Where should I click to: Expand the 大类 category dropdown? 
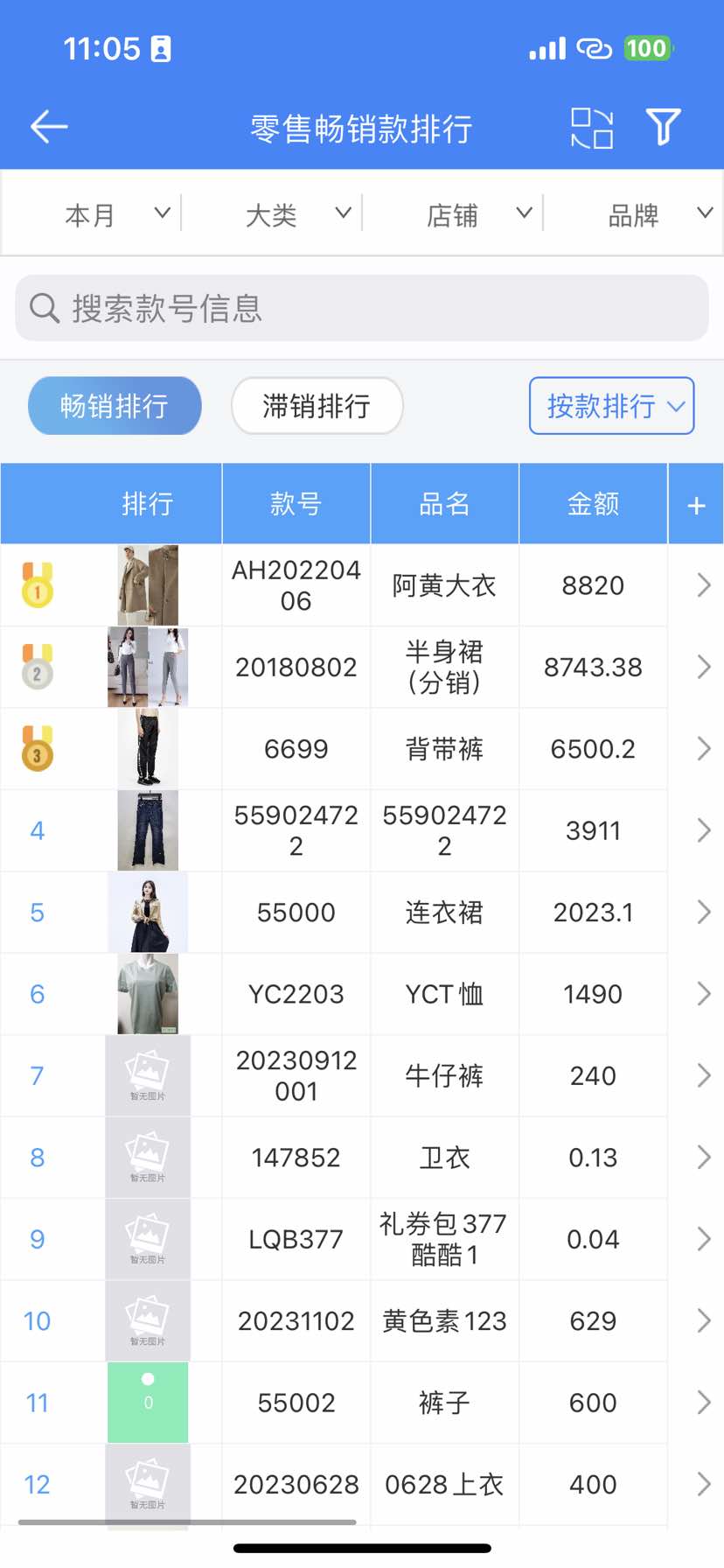click(296, 214)
